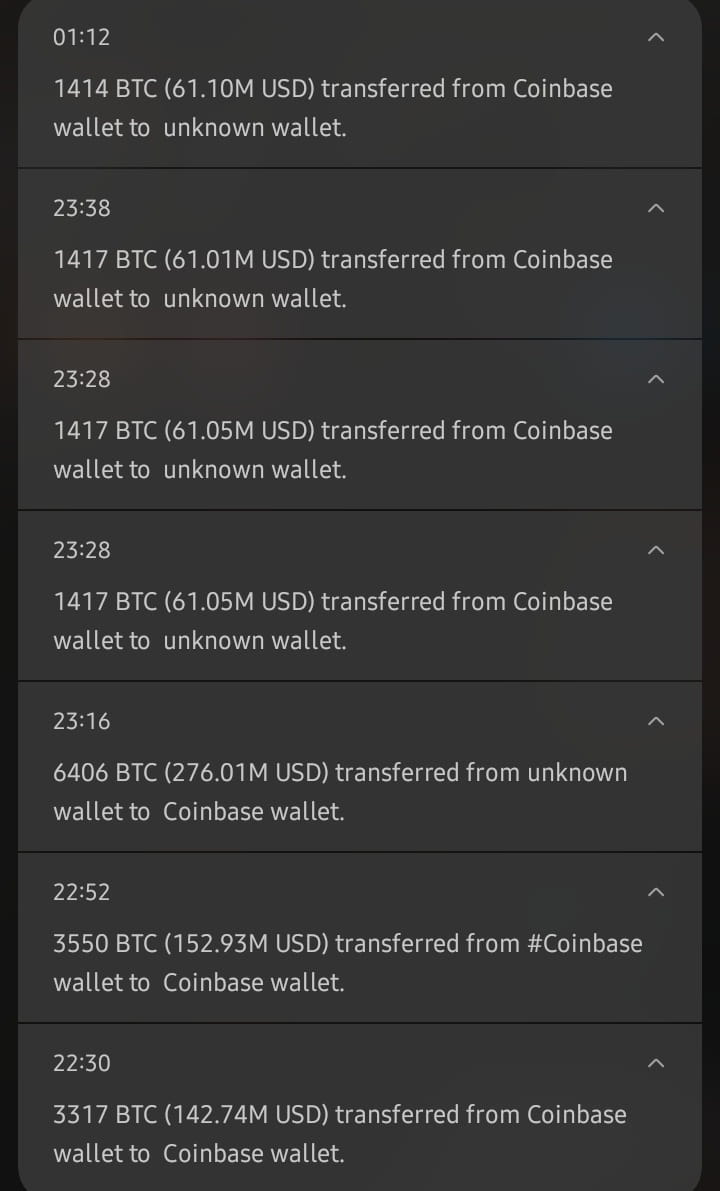Select the 61.05M USD transfer at 23:28
Image resolution: width=720 pixels, height=1191 pixels.
(332, 450)
